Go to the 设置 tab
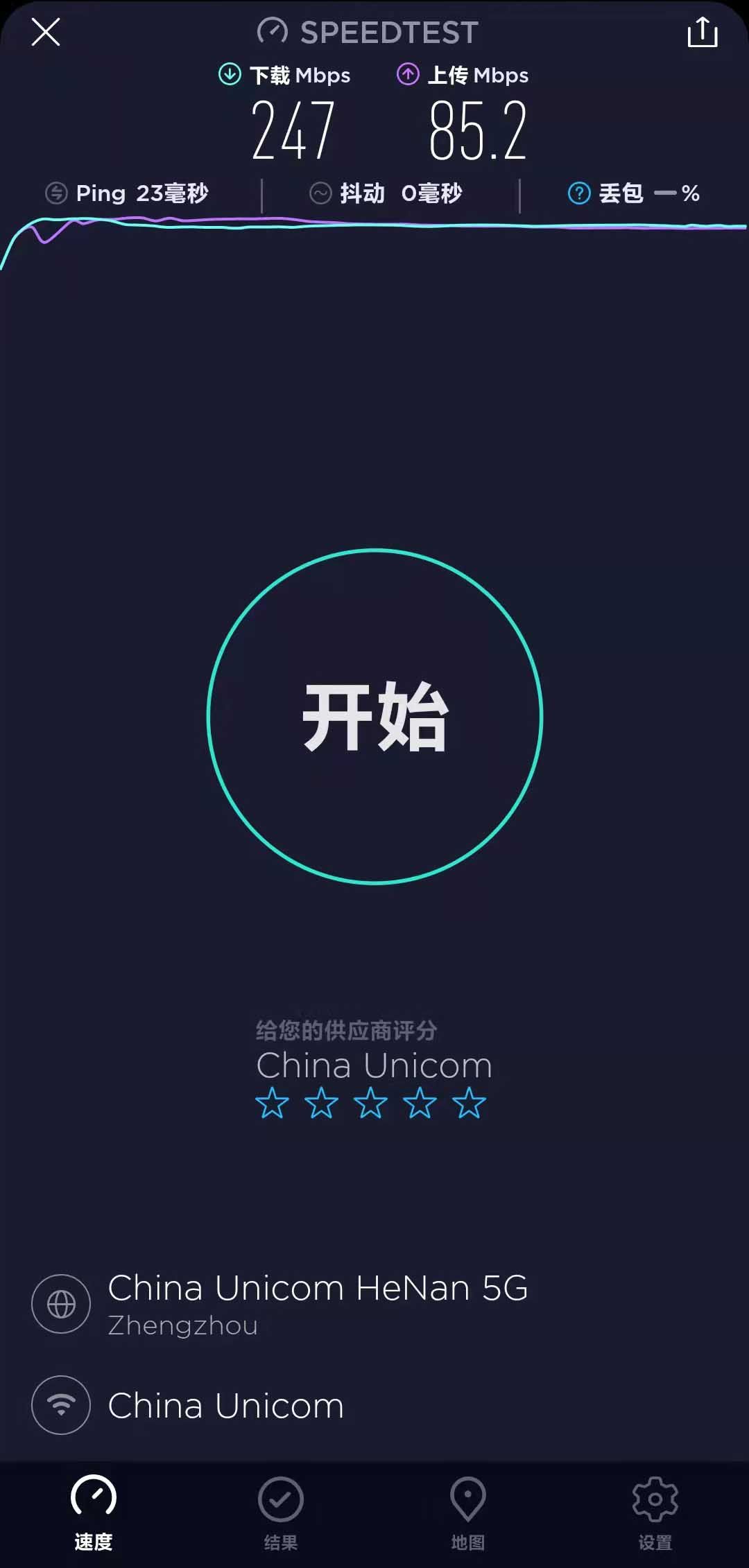 point(655,1513)
